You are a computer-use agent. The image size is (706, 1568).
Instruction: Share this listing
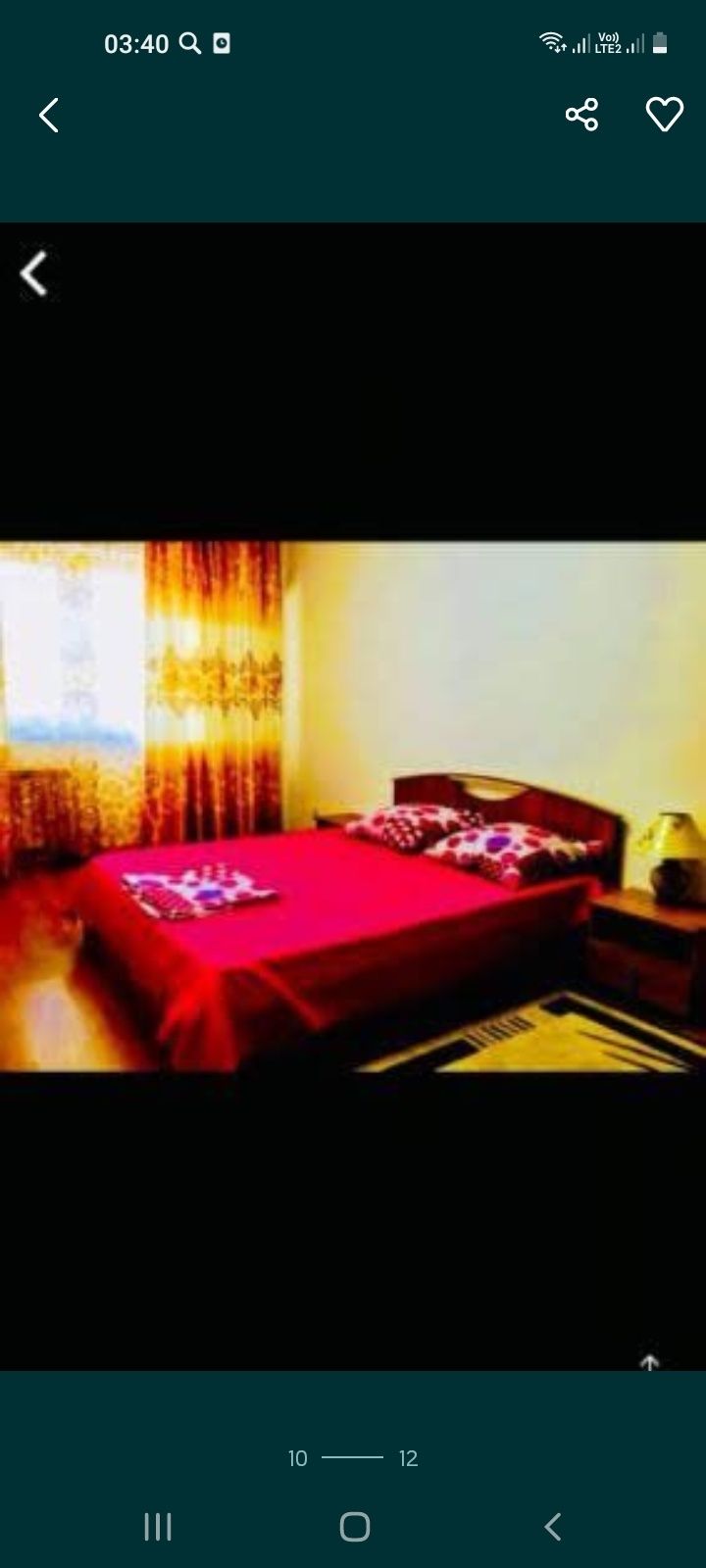click(581, 116)
